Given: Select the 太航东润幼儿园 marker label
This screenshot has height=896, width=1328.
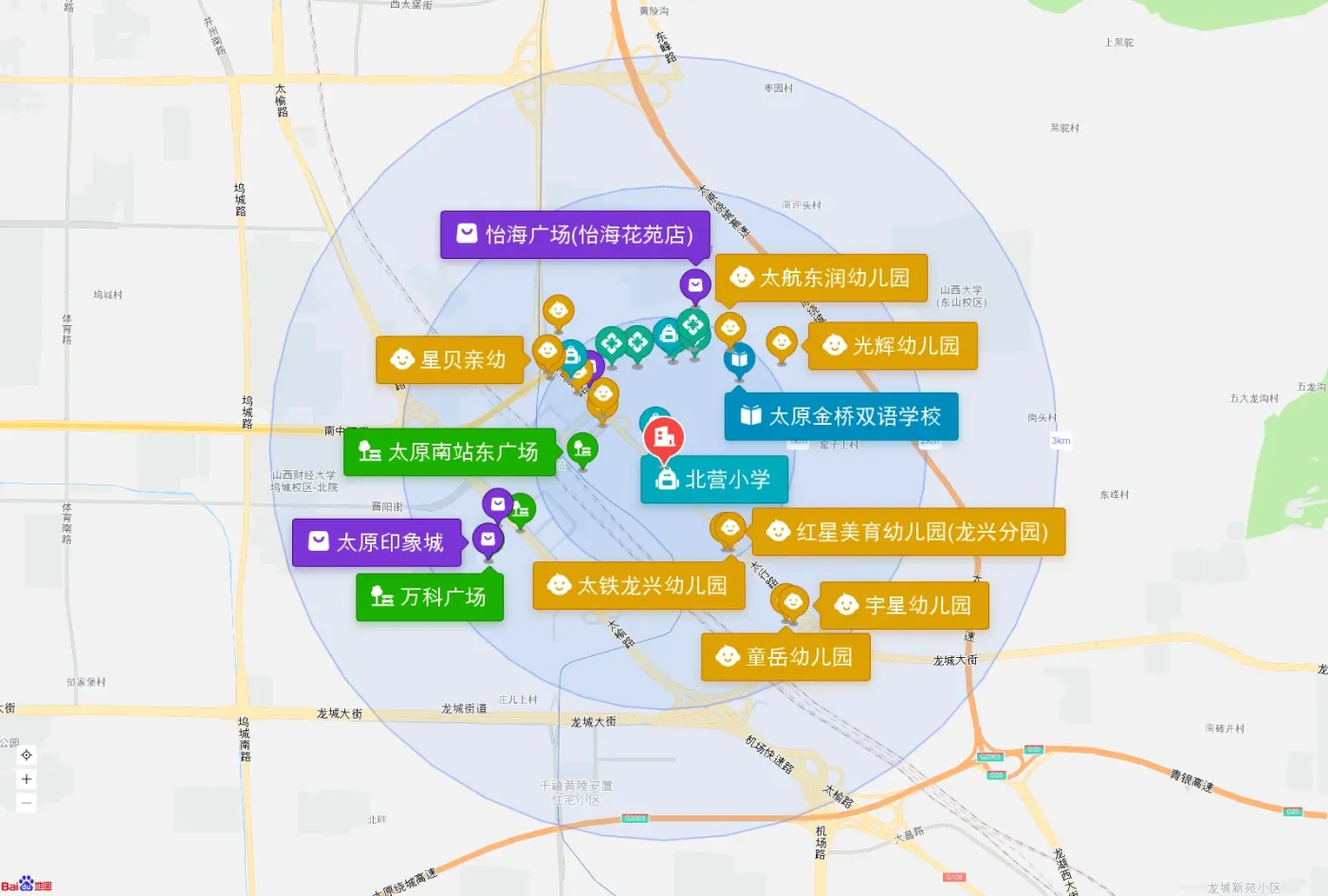Looking at the screenshot, I should click(x=821, y=278).
